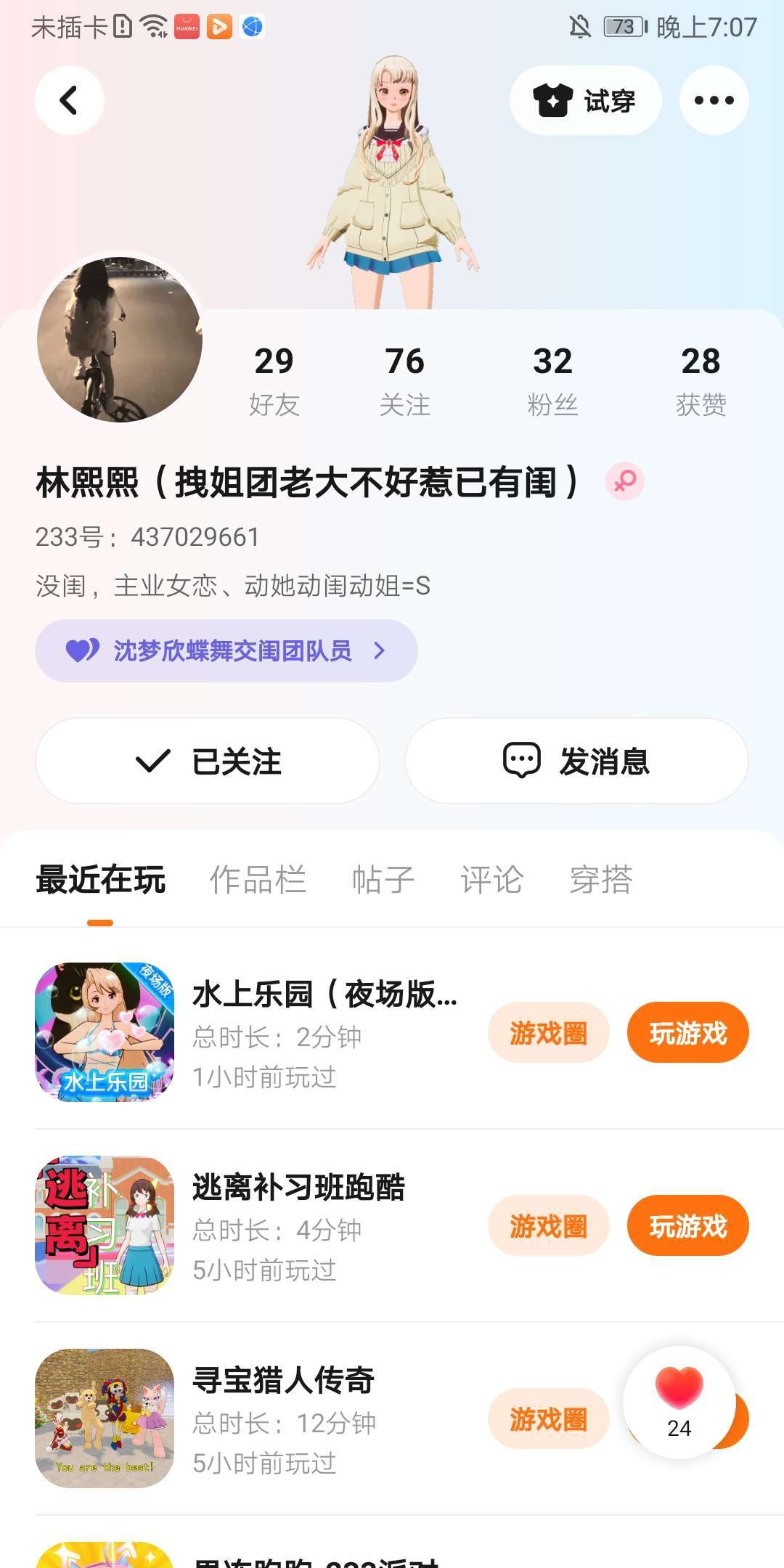
Task: Play 逃离补习班跑酷 with 玩游戏
Action: (x=687, y=1226)
